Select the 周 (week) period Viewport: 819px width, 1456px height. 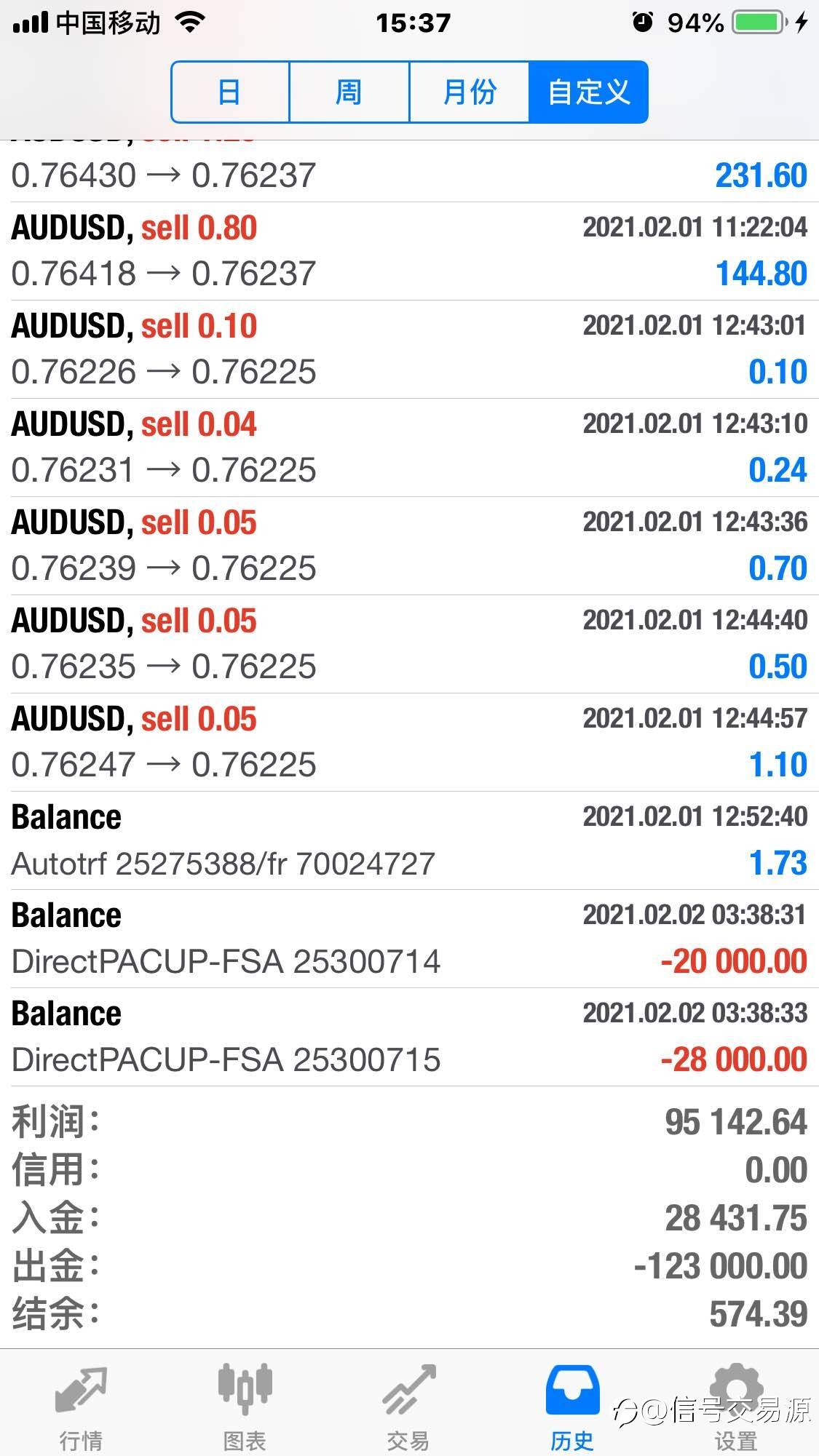349,92
